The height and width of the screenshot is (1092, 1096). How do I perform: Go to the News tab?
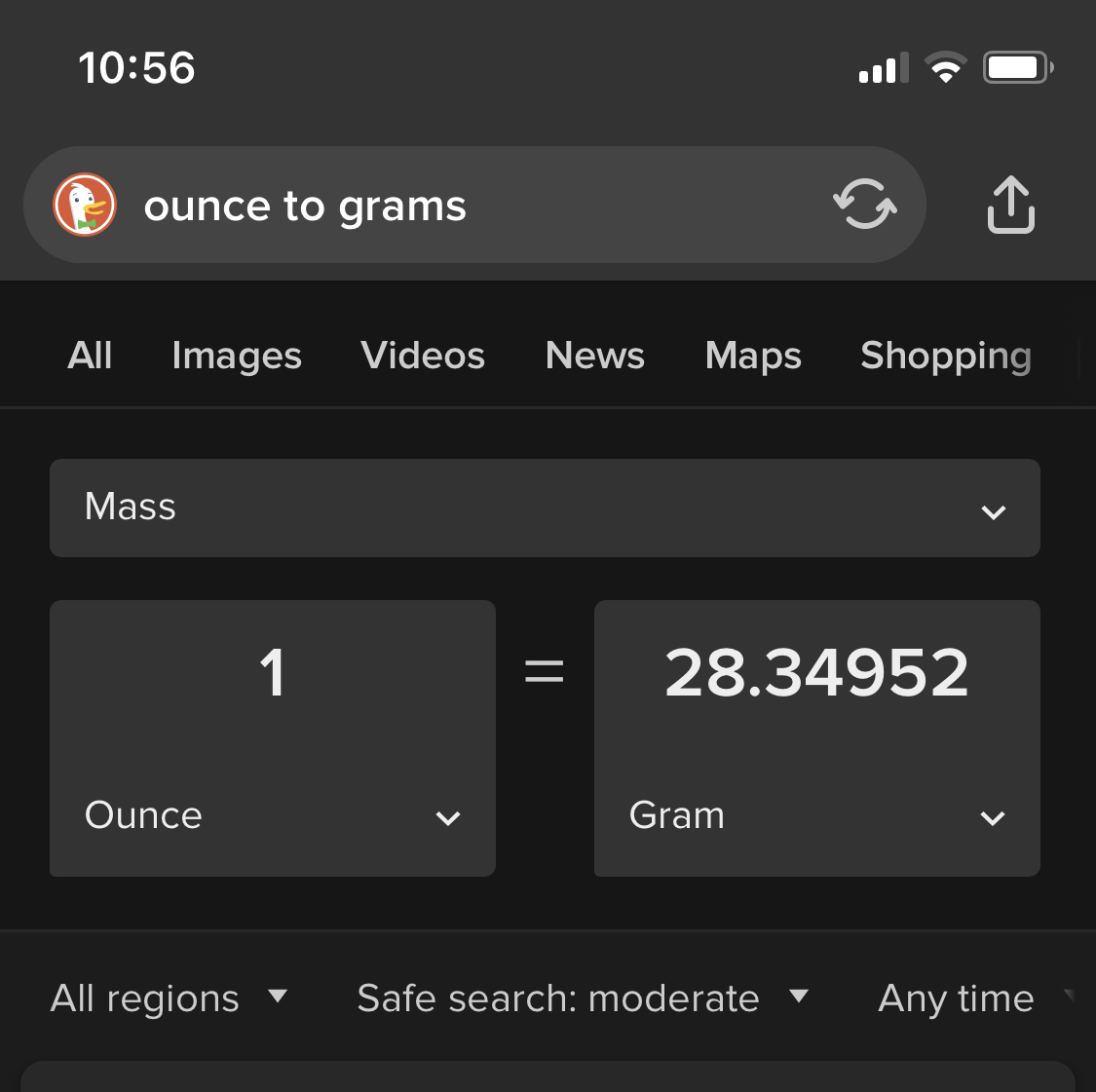[595, 356]
